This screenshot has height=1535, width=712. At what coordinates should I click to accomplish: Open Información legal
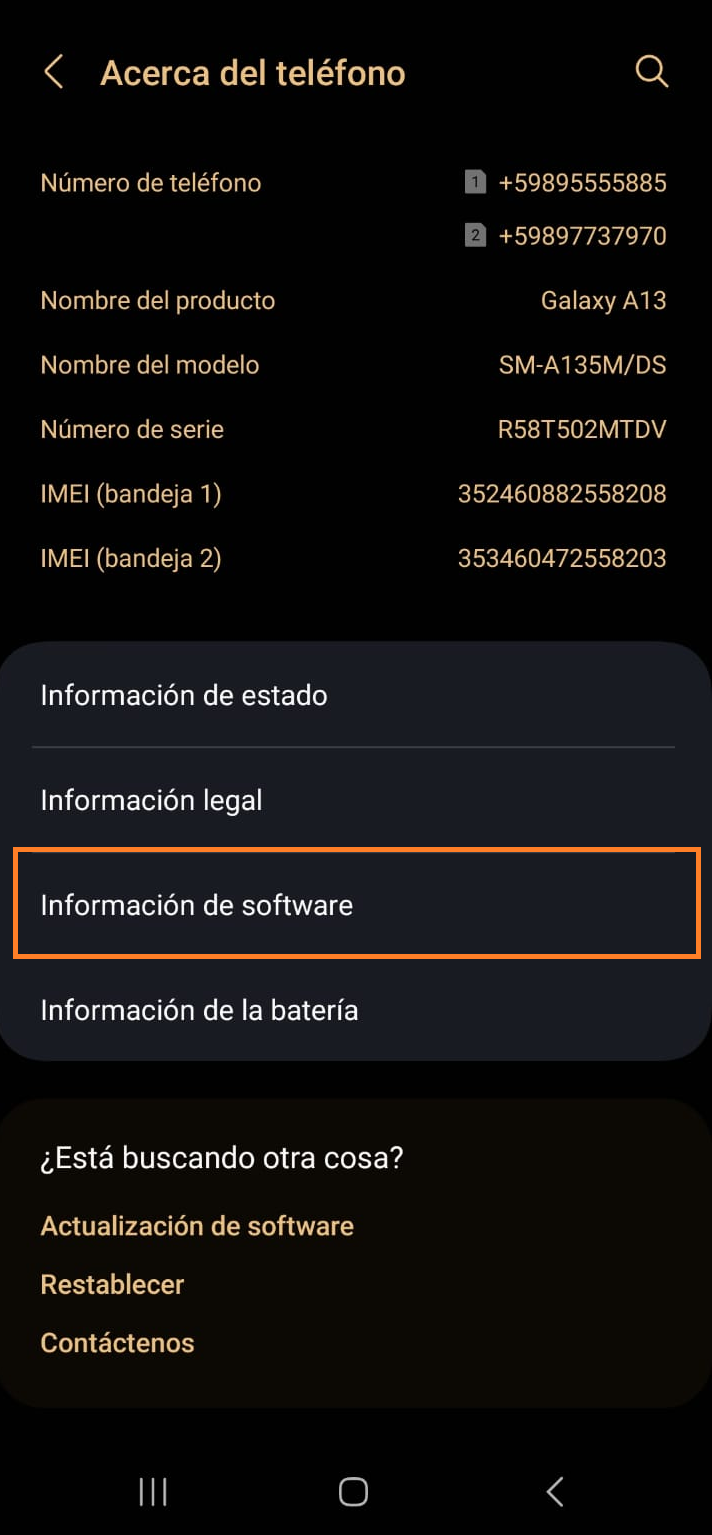355,800
